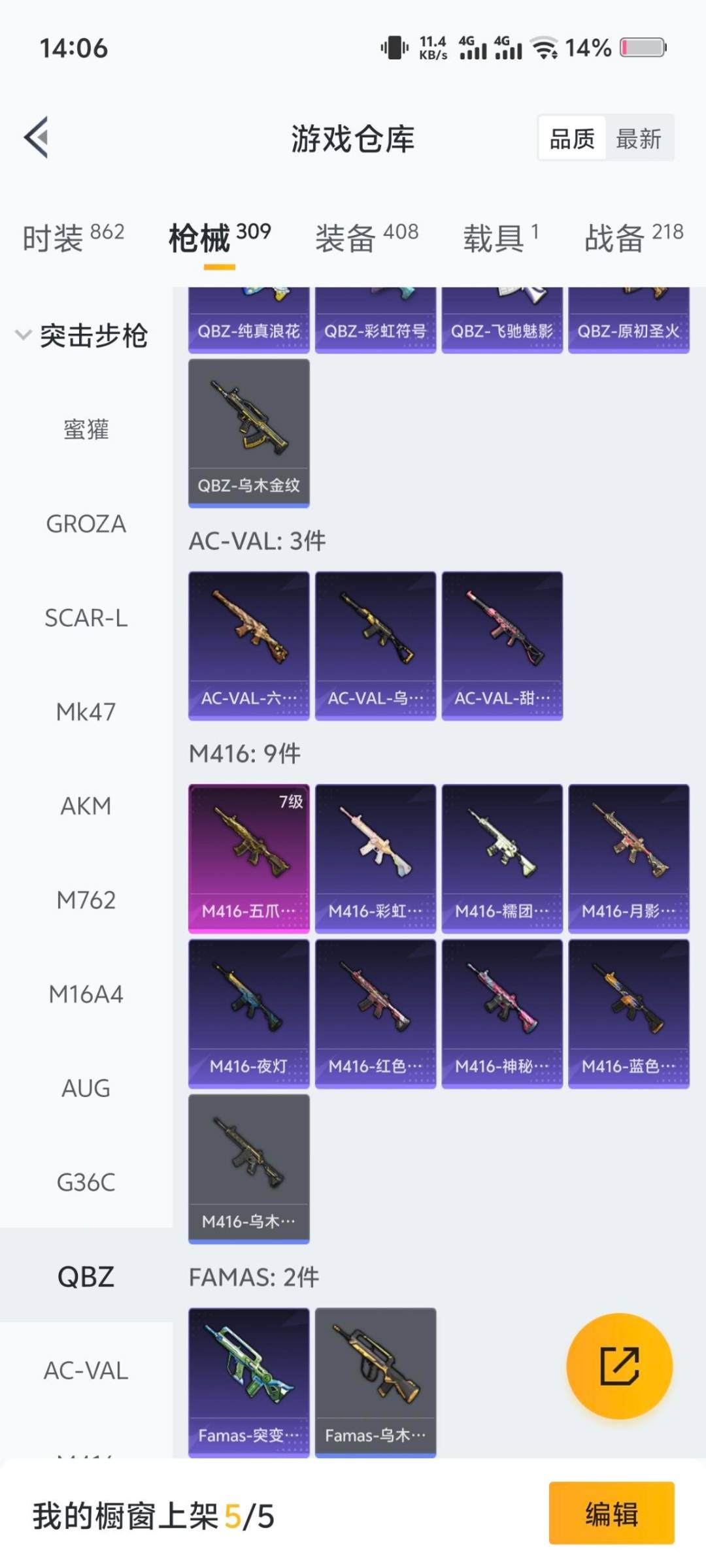View the M416-夜灯 skin
This screenshot has width=706, height=1568.
tap(248, 1013)
